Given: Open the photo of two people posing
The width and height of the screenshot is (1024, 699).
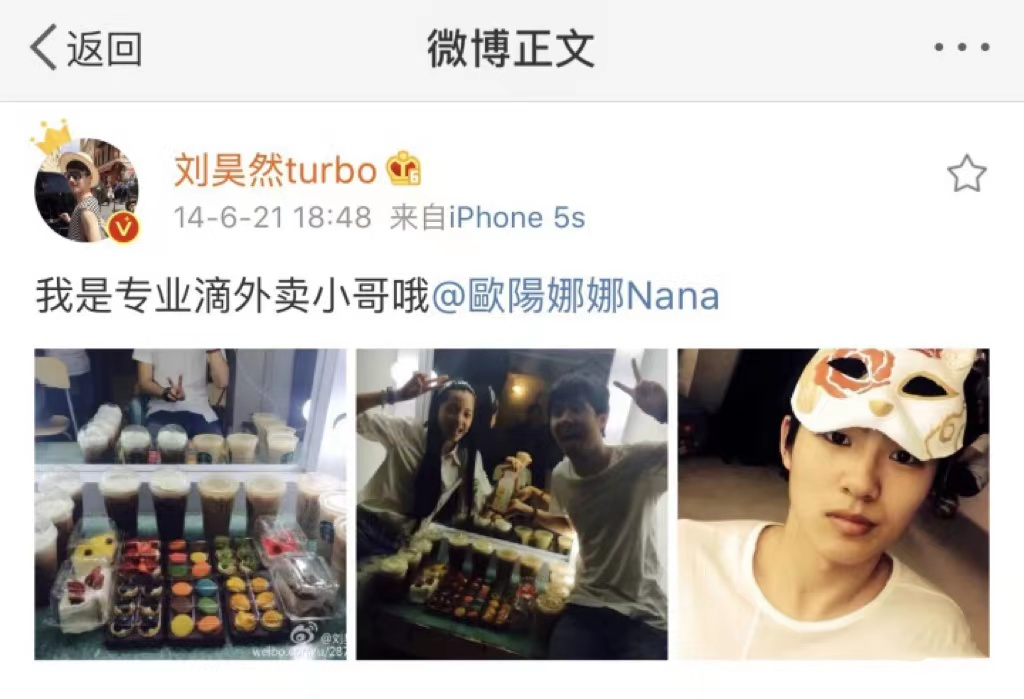Looking at the screenshot, I should coord(511,503).
